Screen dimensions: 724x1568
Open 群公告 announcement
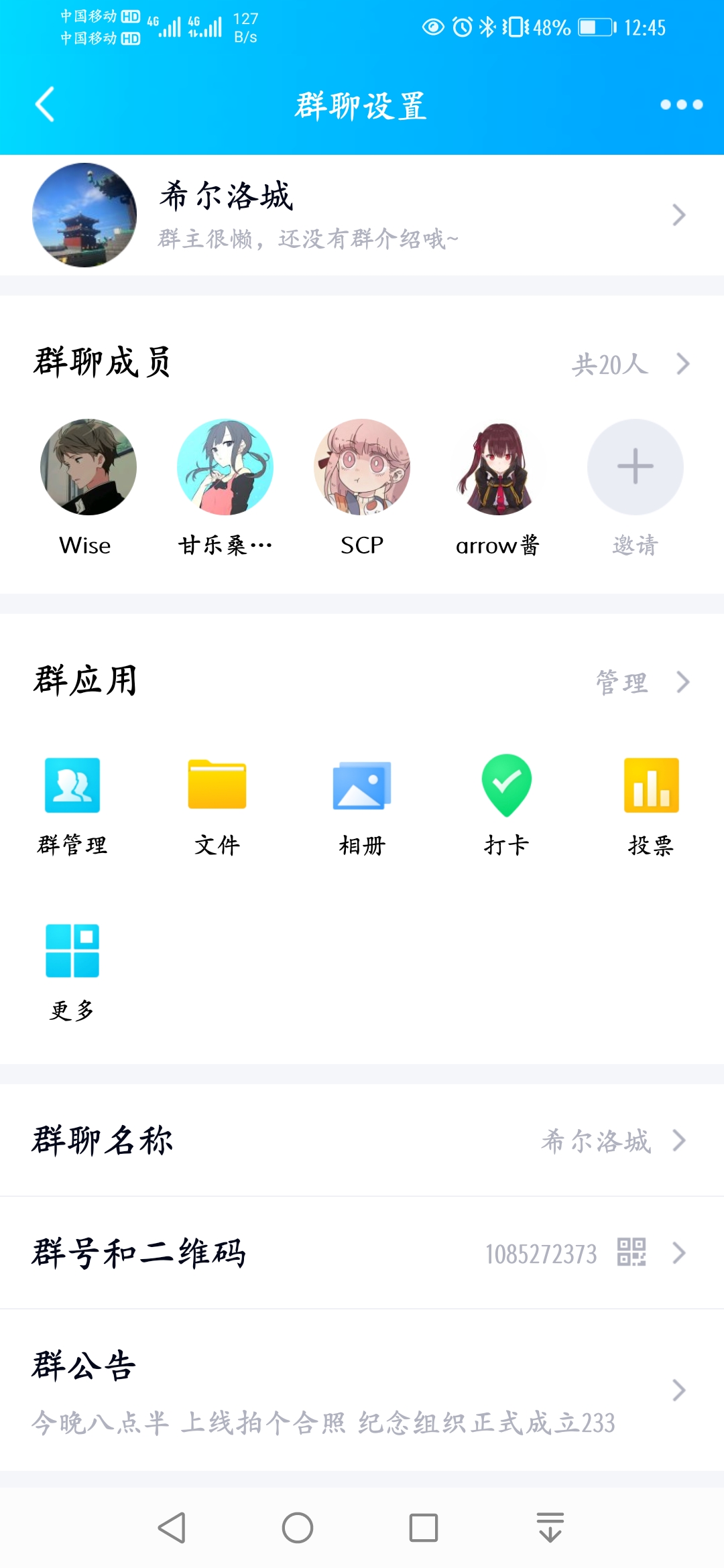[362, 1390]
